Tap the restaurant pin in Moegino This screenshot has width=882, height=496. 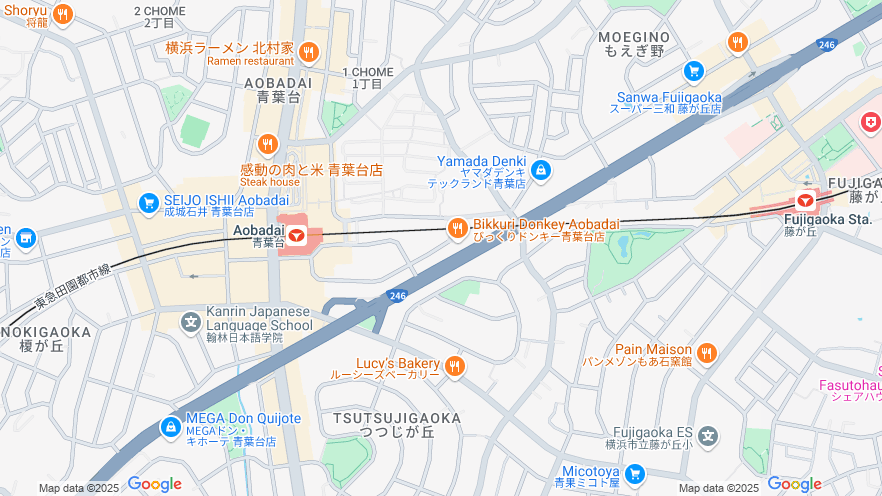[x=738, y=41]
